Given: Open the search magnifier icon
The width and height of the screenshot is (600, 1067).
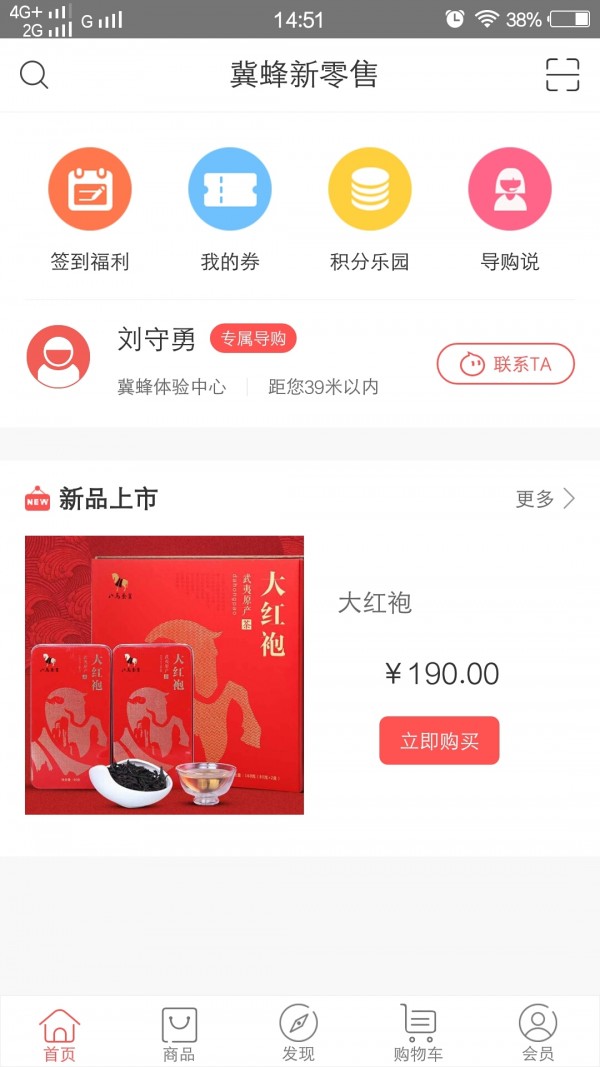Looking at the screenshot, I should (x=34, y=75).
